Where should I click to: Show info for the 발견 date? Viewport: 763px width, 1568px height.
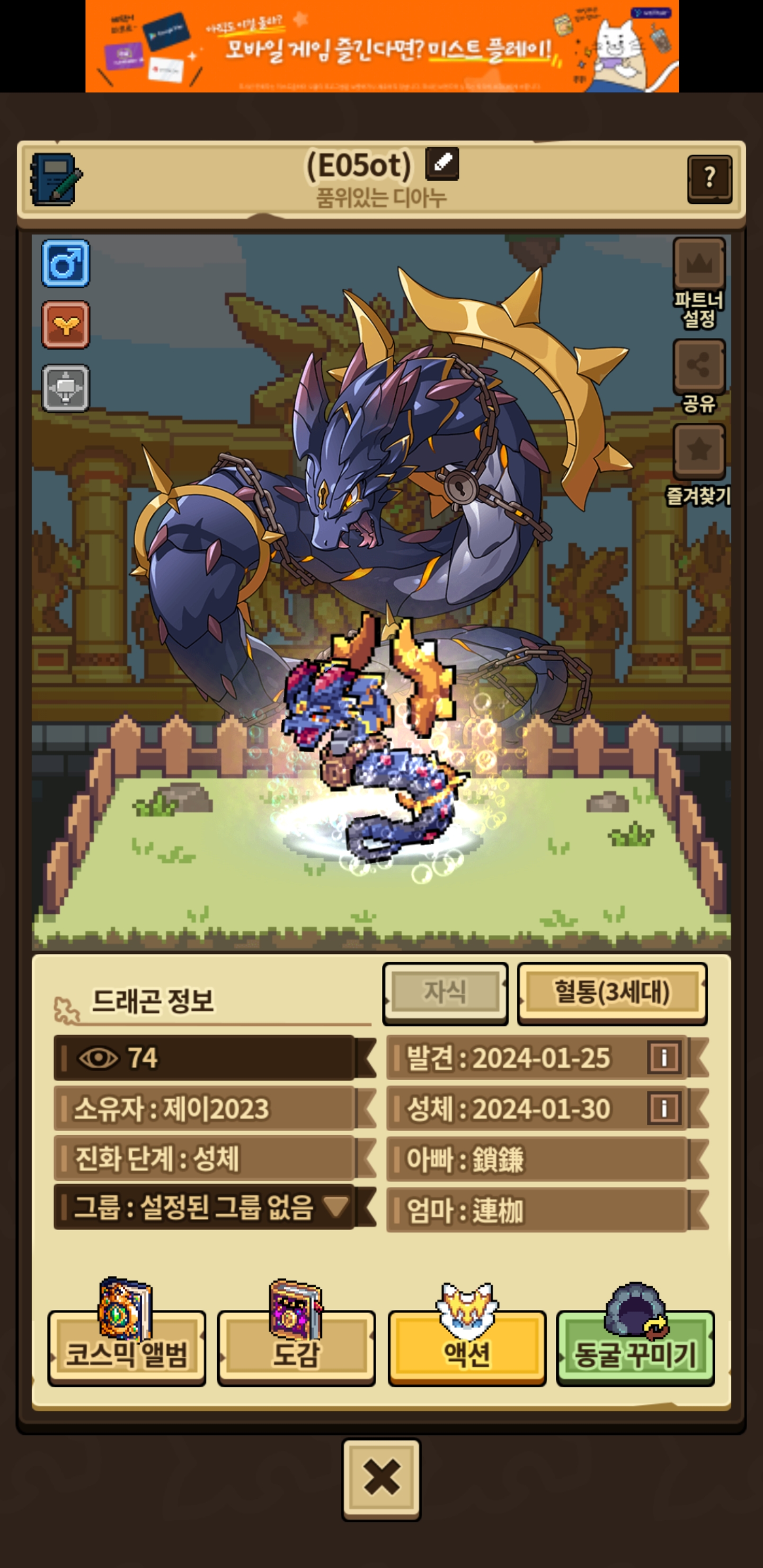(664, 1057)
